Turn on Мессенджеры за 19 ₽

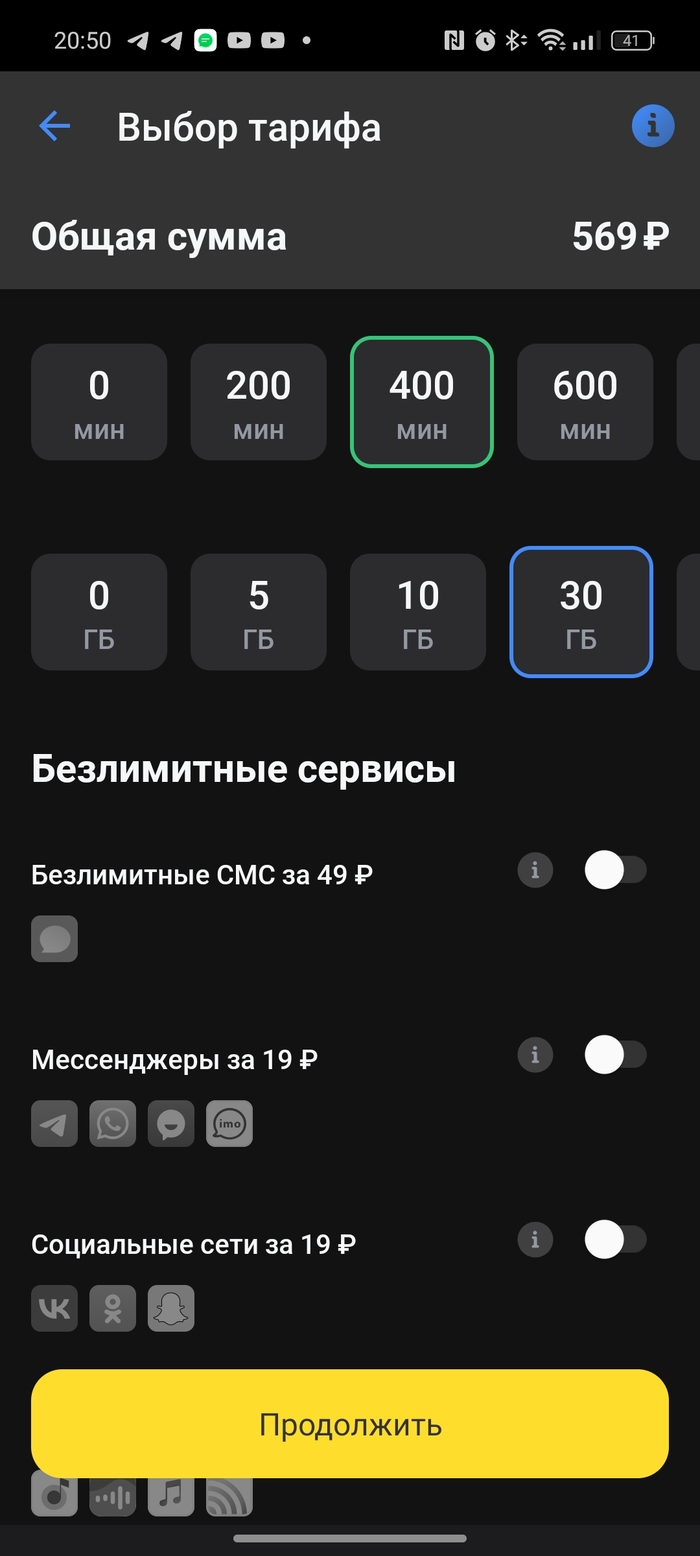click(x=615, y=1054)
